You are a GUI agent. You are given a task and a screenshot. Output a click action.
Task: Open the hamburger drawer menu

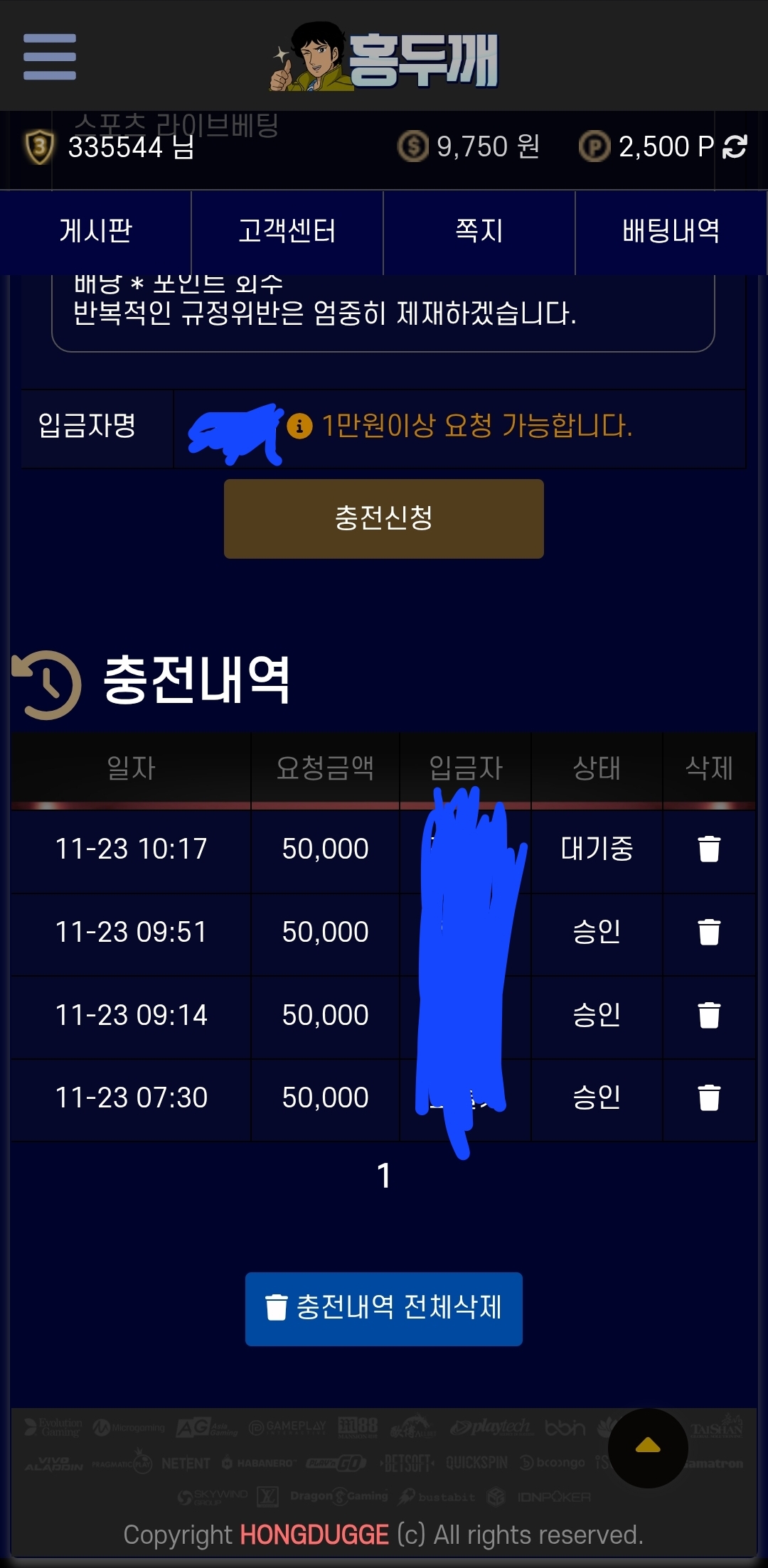click(x=49, y=57)
